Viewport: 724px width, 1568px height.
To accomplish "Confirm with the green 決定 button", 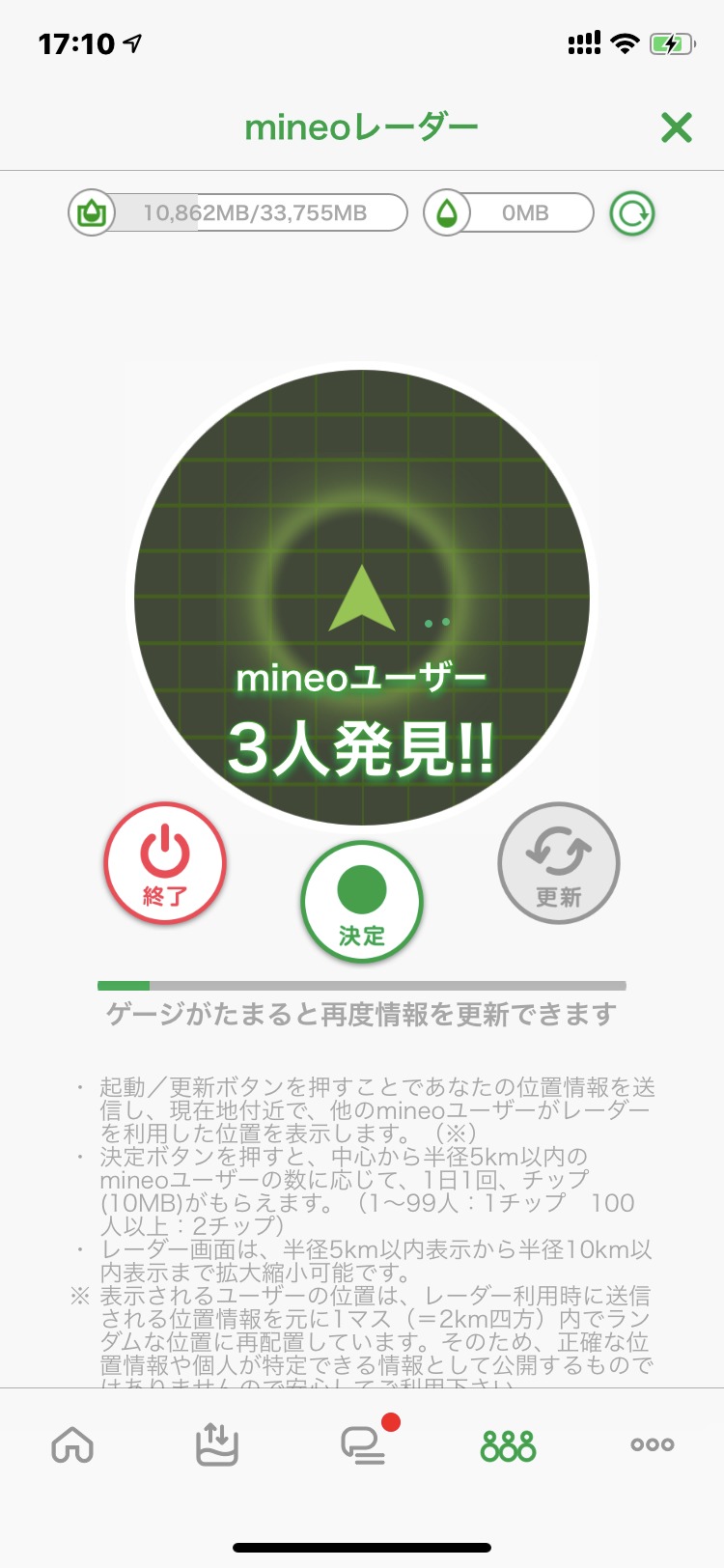I will pyautogui.click(x=362, y=902).
